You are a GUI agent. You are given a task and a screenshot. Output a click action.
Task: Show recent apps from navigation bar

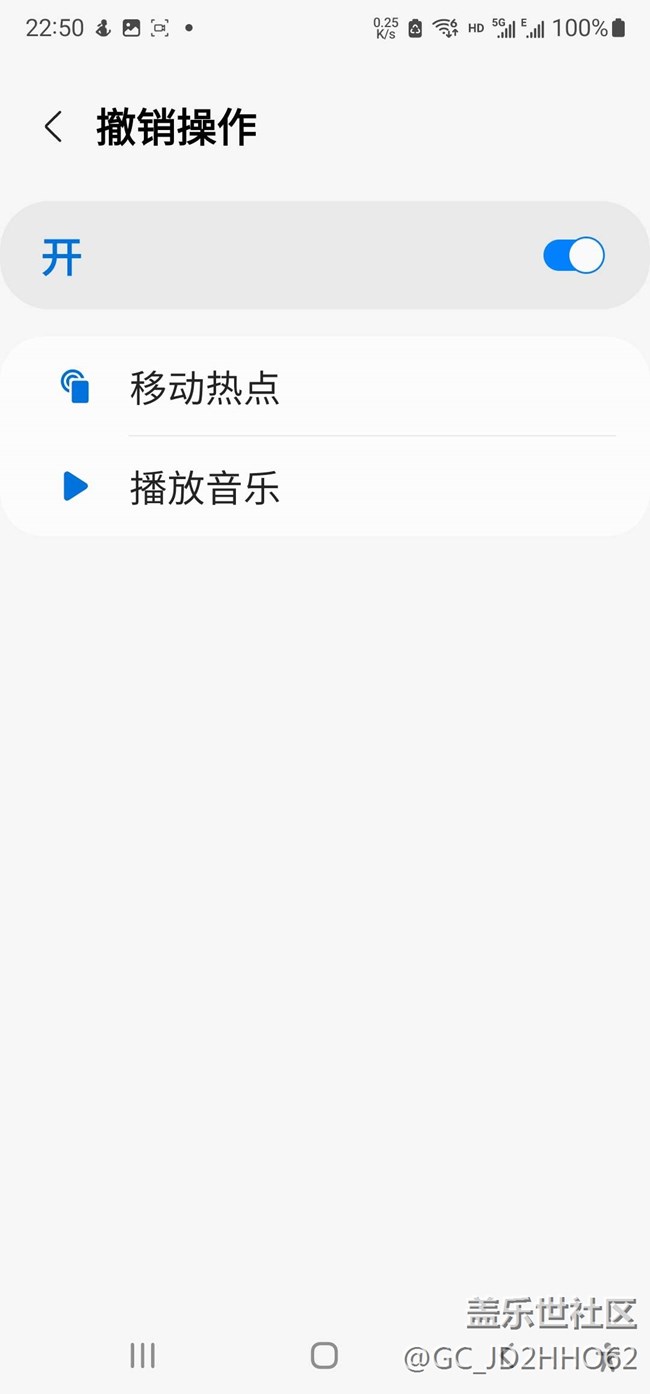click(x=142, y=1355)
